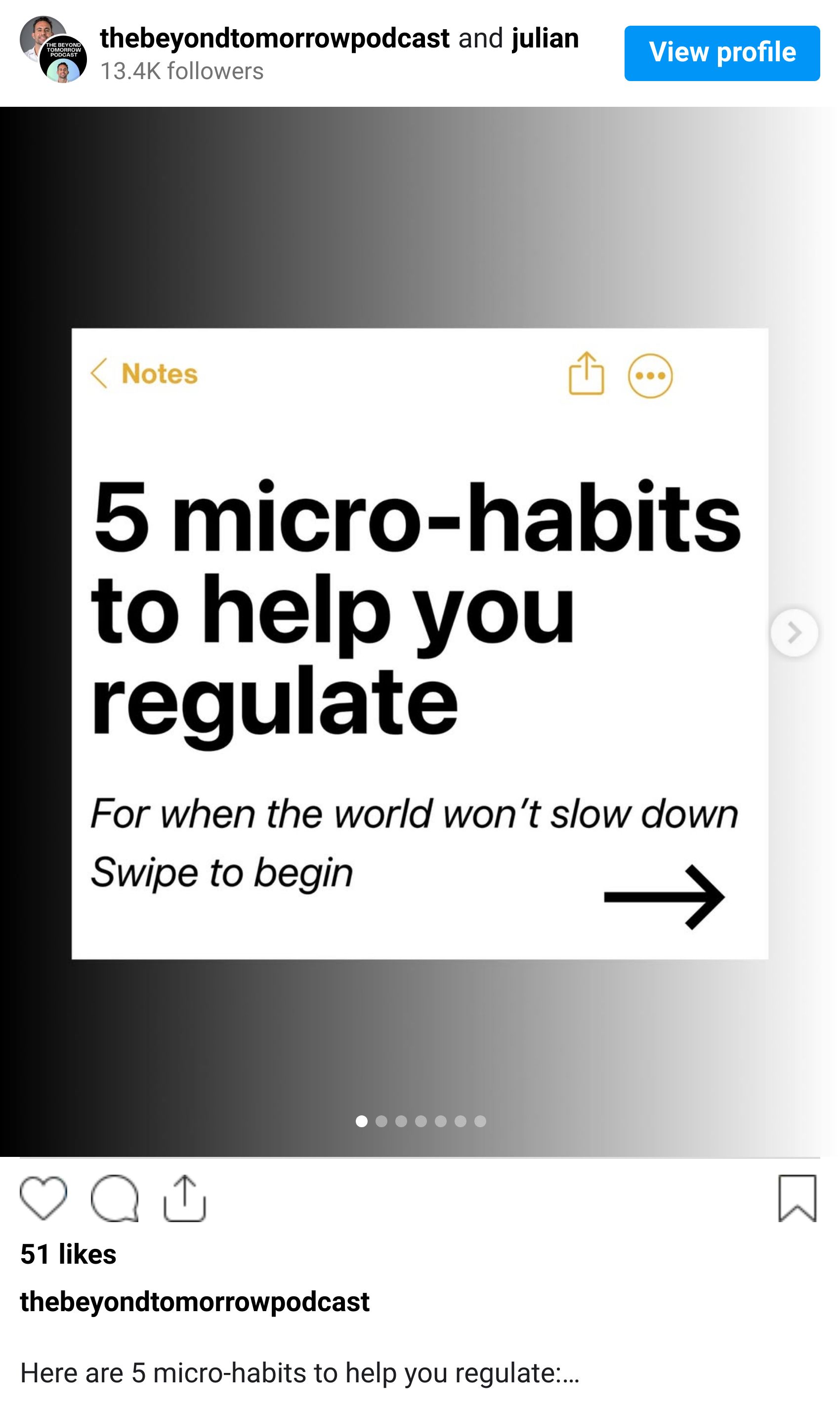Open comments on this post

[114, 1198]
